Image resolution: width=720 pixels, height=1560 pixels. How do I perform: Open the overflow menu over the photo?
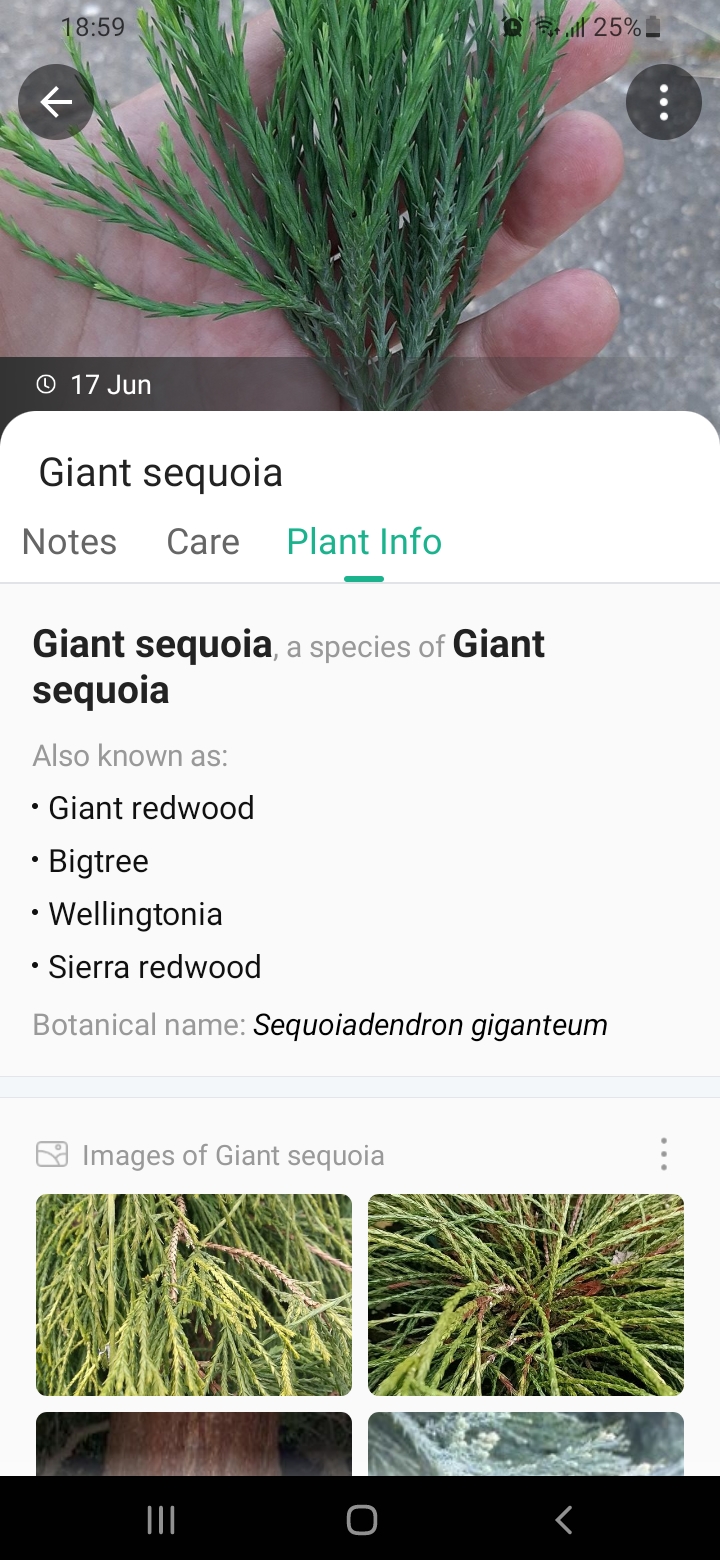coord(664,102)
